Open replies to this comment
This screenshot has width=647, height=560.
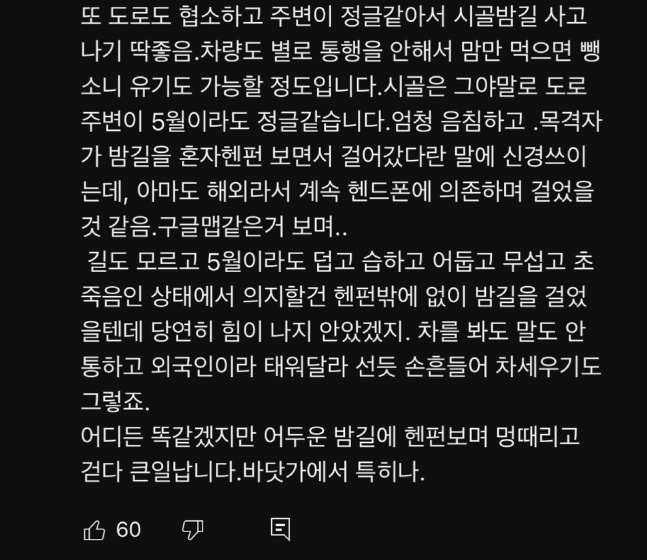280,530
